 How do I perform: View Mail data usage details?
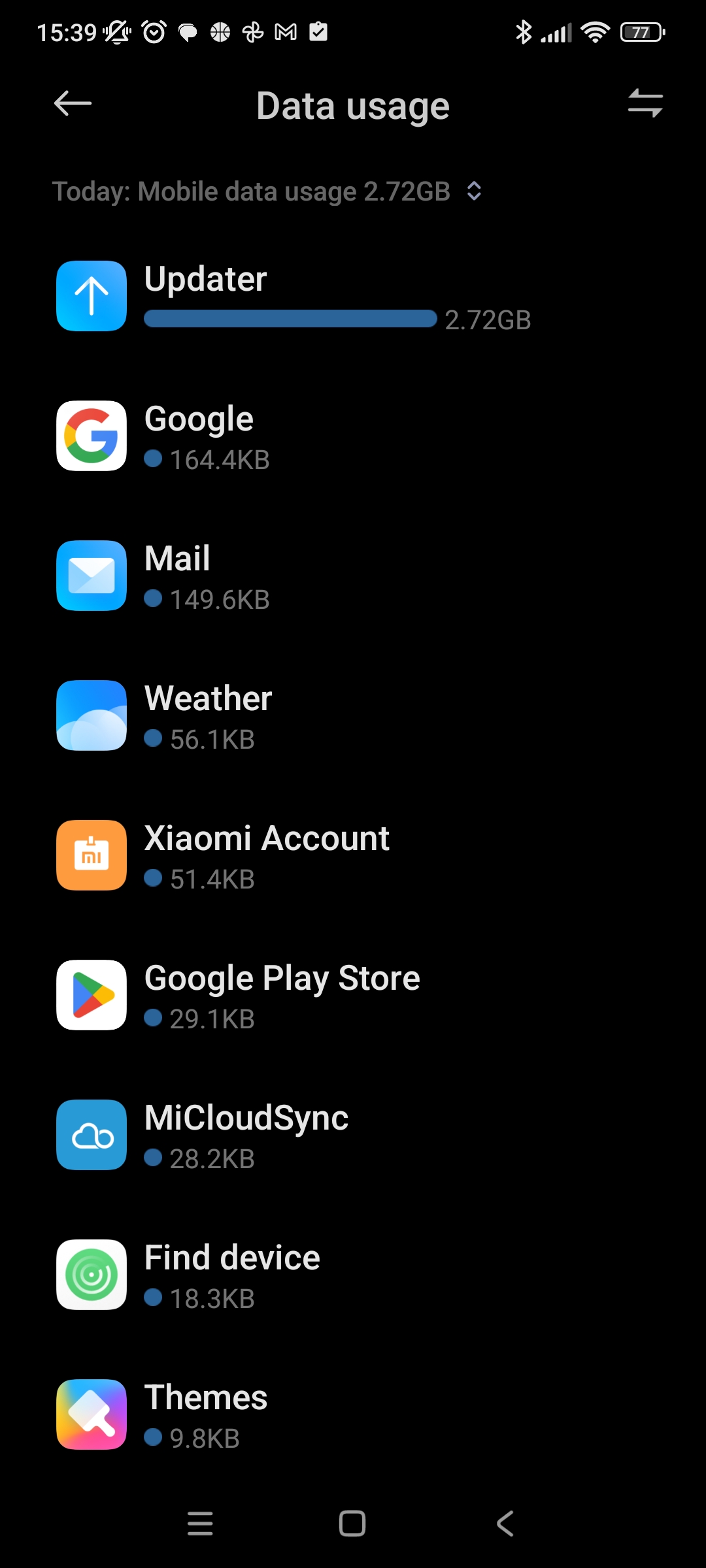click(x=353, y=576)
